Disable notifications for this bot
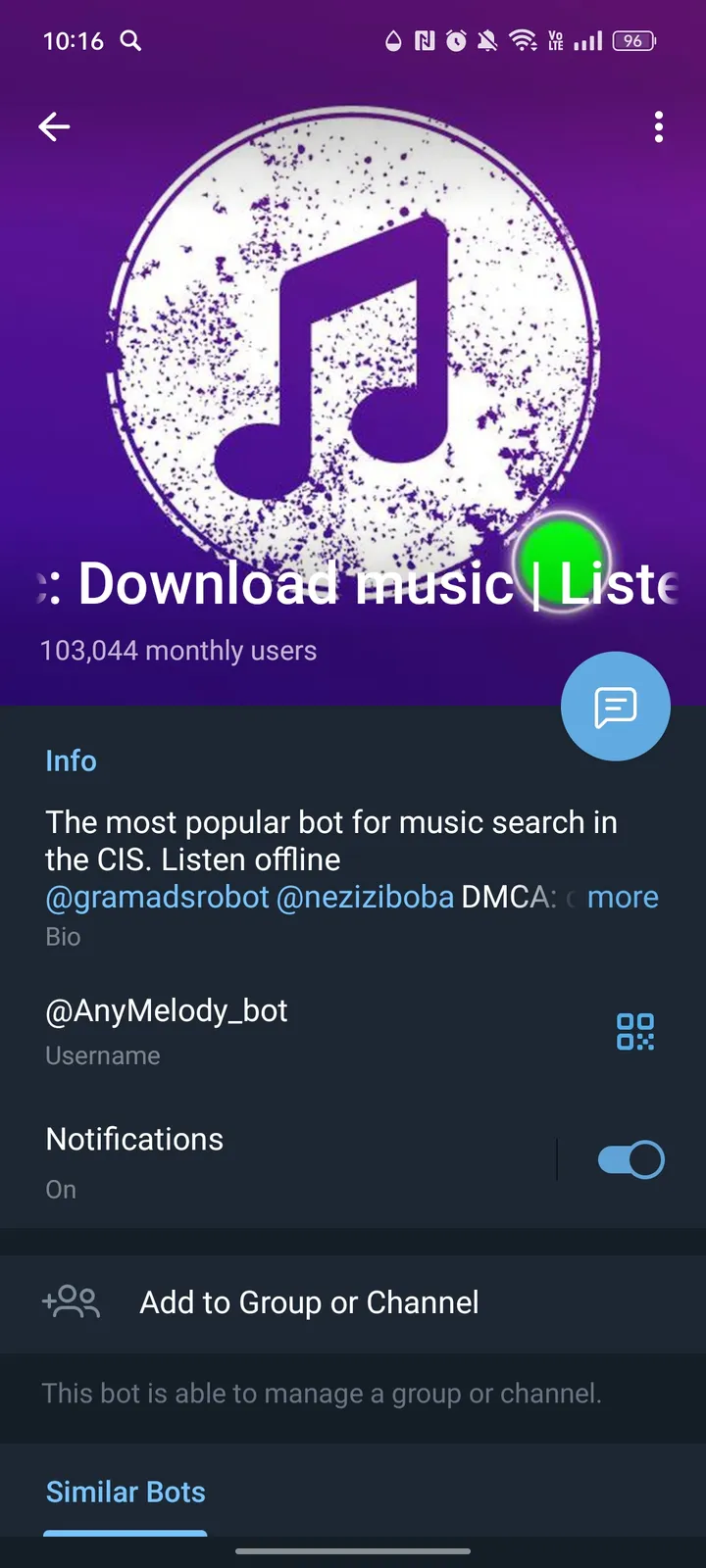This screenshot has width=706, height=1568. pos(629,1158)
